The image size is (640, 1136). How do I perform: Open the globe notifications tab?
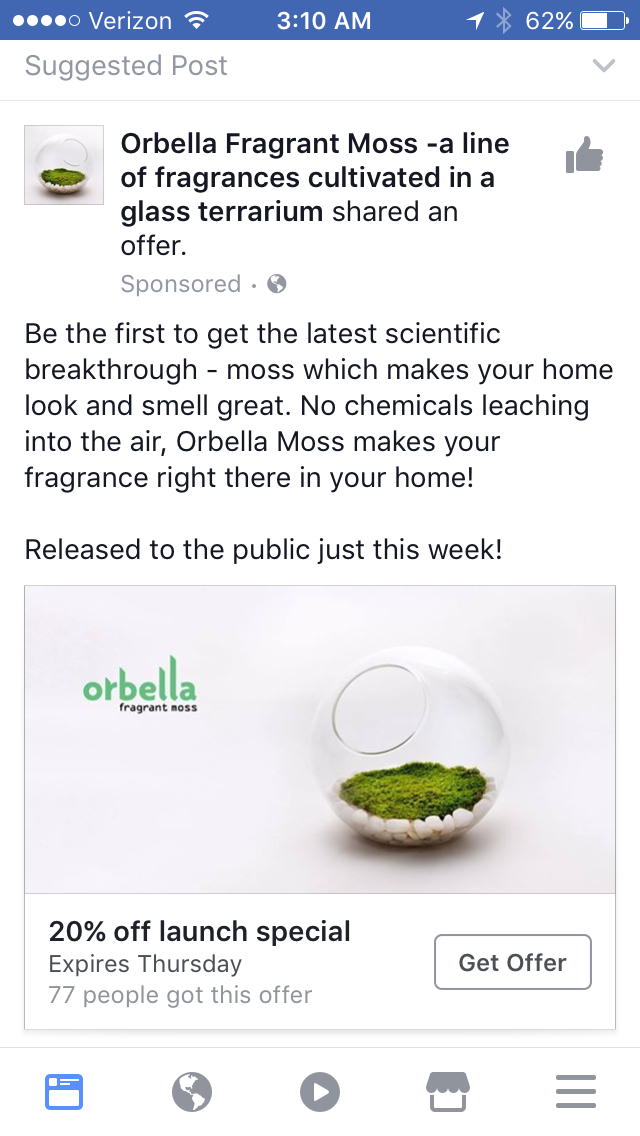point(192,1091)
